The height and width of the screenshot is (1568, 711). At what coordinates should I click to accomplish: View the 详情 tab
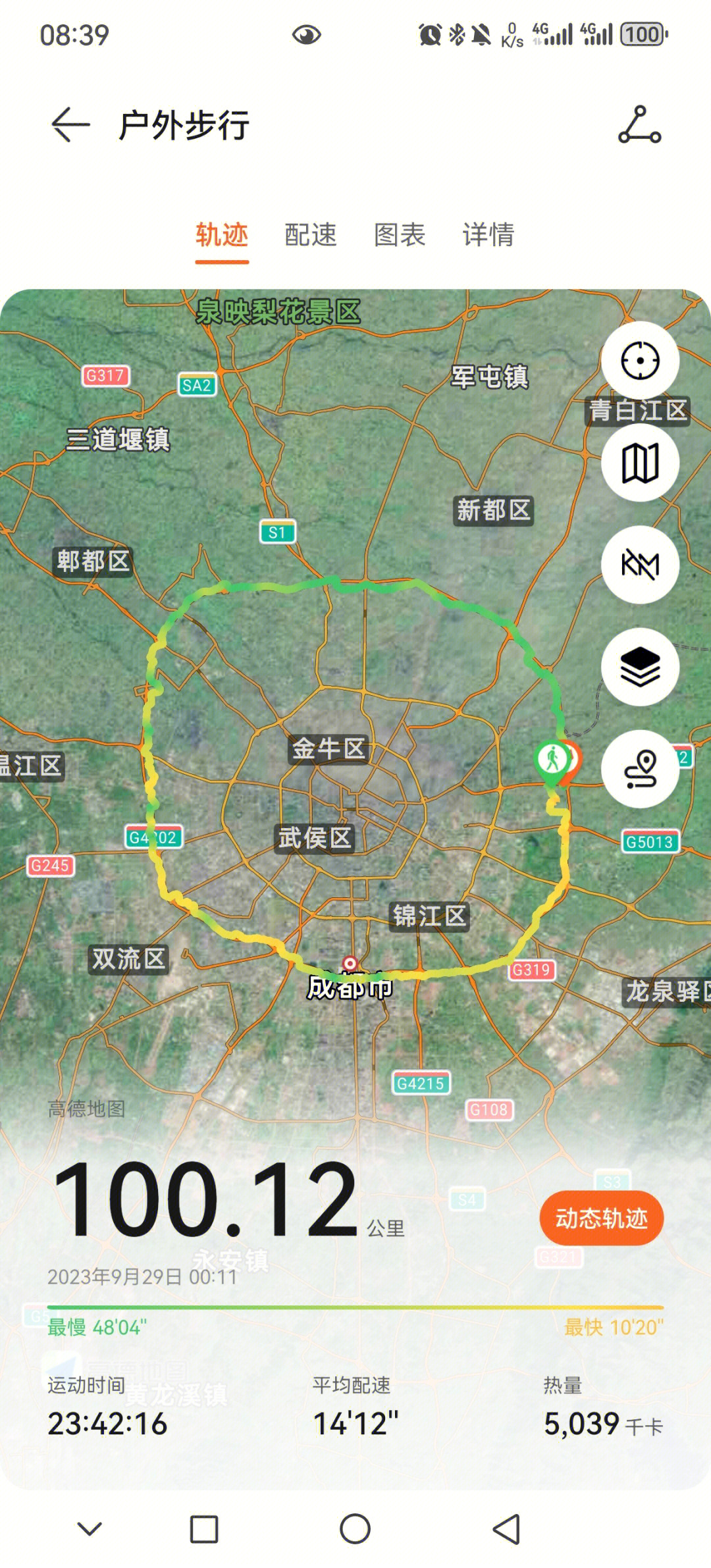click(488, 235)
